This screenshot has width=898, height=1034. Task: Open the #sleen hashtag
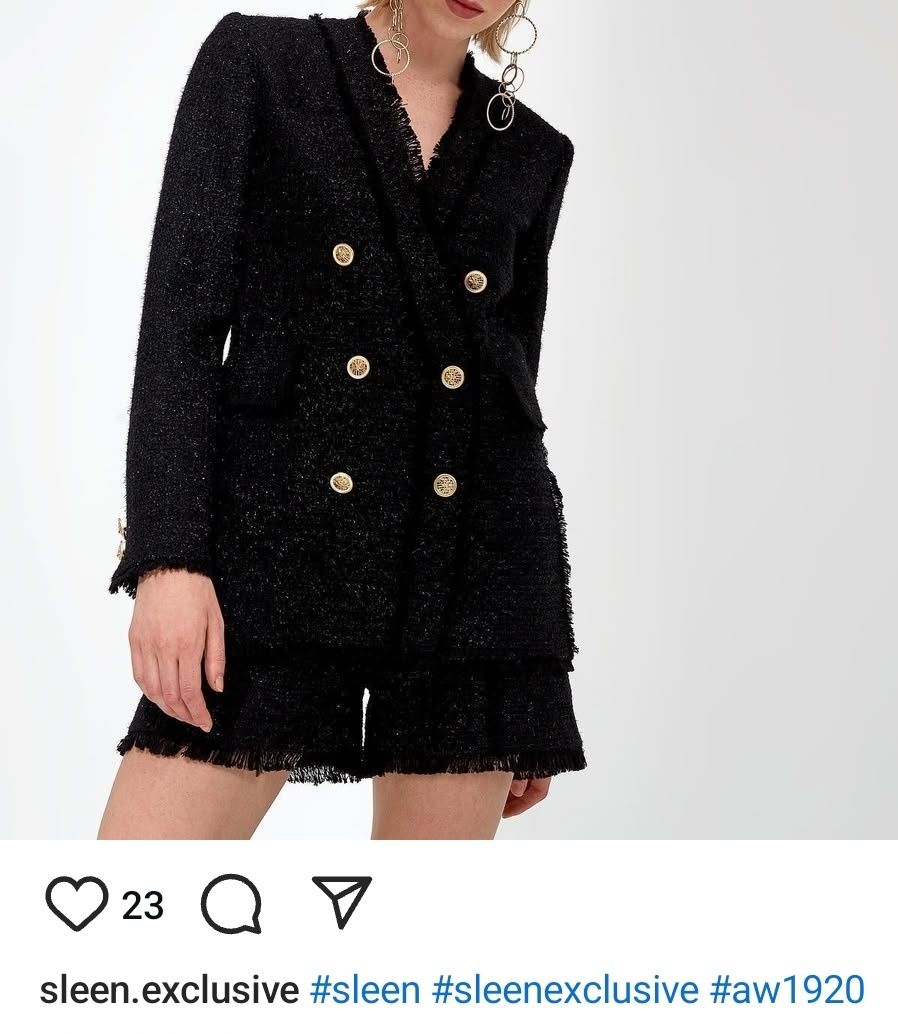coord(365,990)
